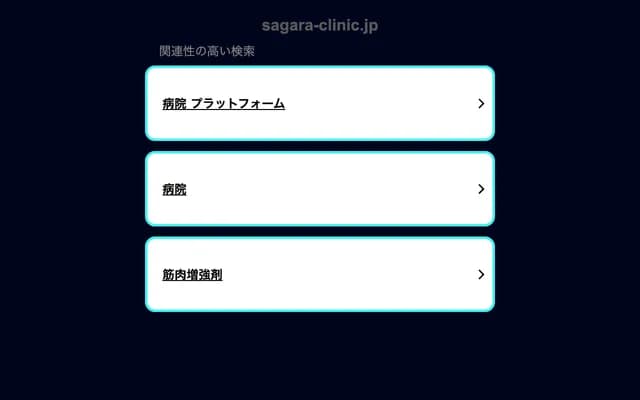Open the 病院 プラットフォーム related search
640x400 pixels.
point(320,103)
